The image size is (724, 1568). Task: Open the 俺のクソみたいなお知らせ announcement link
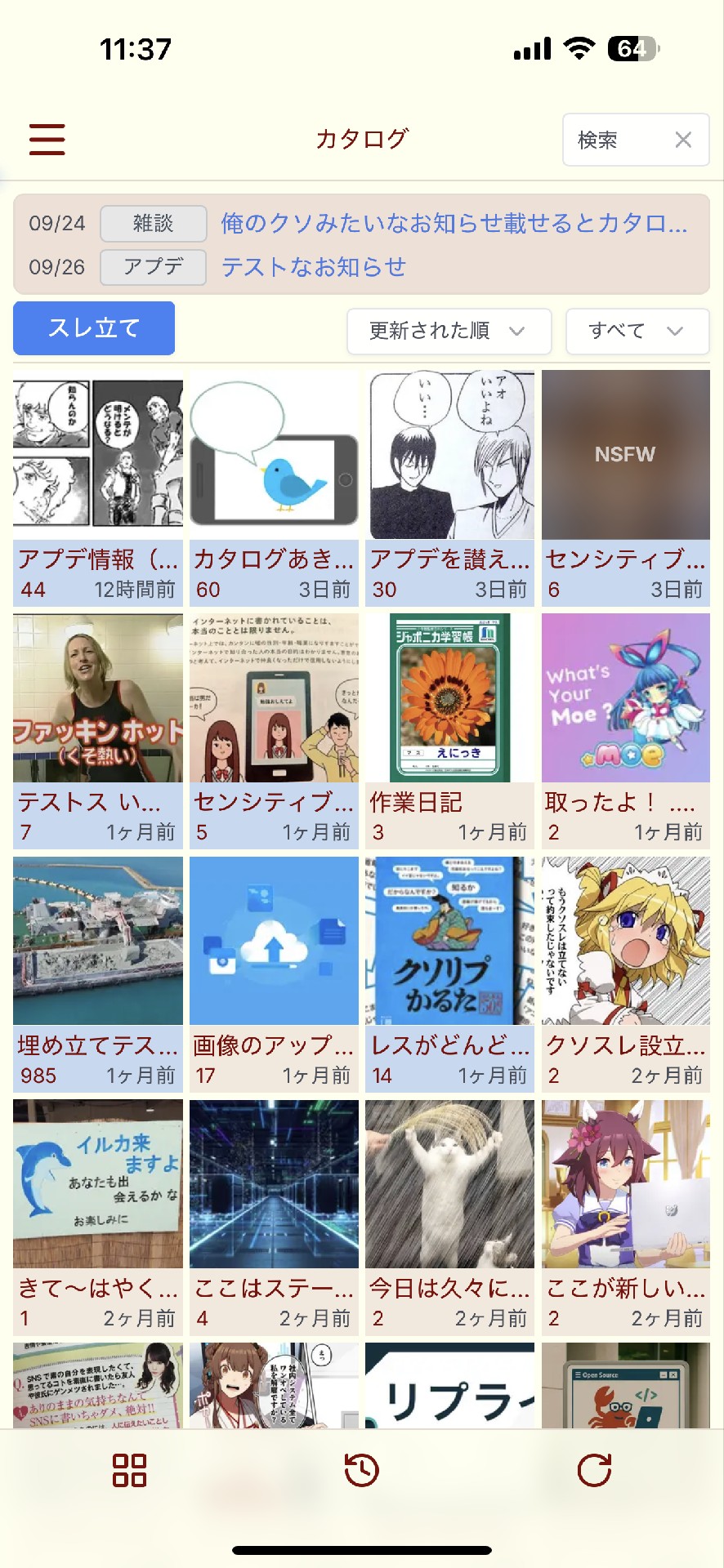coord(454,223)
